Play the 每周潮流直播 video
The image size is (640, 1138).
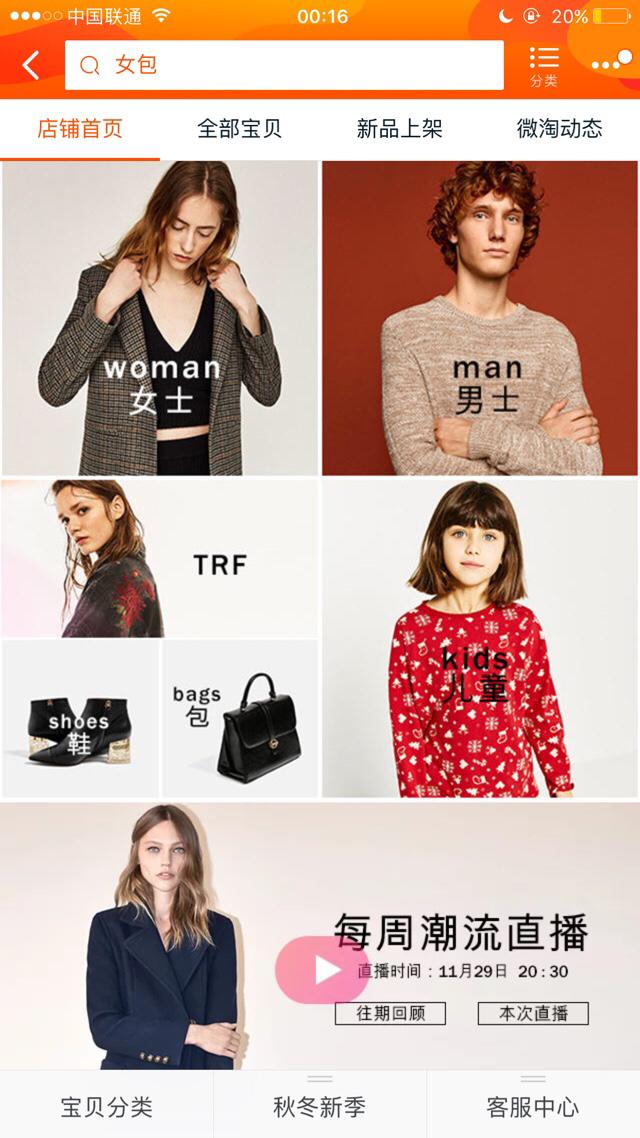[322, 970]
